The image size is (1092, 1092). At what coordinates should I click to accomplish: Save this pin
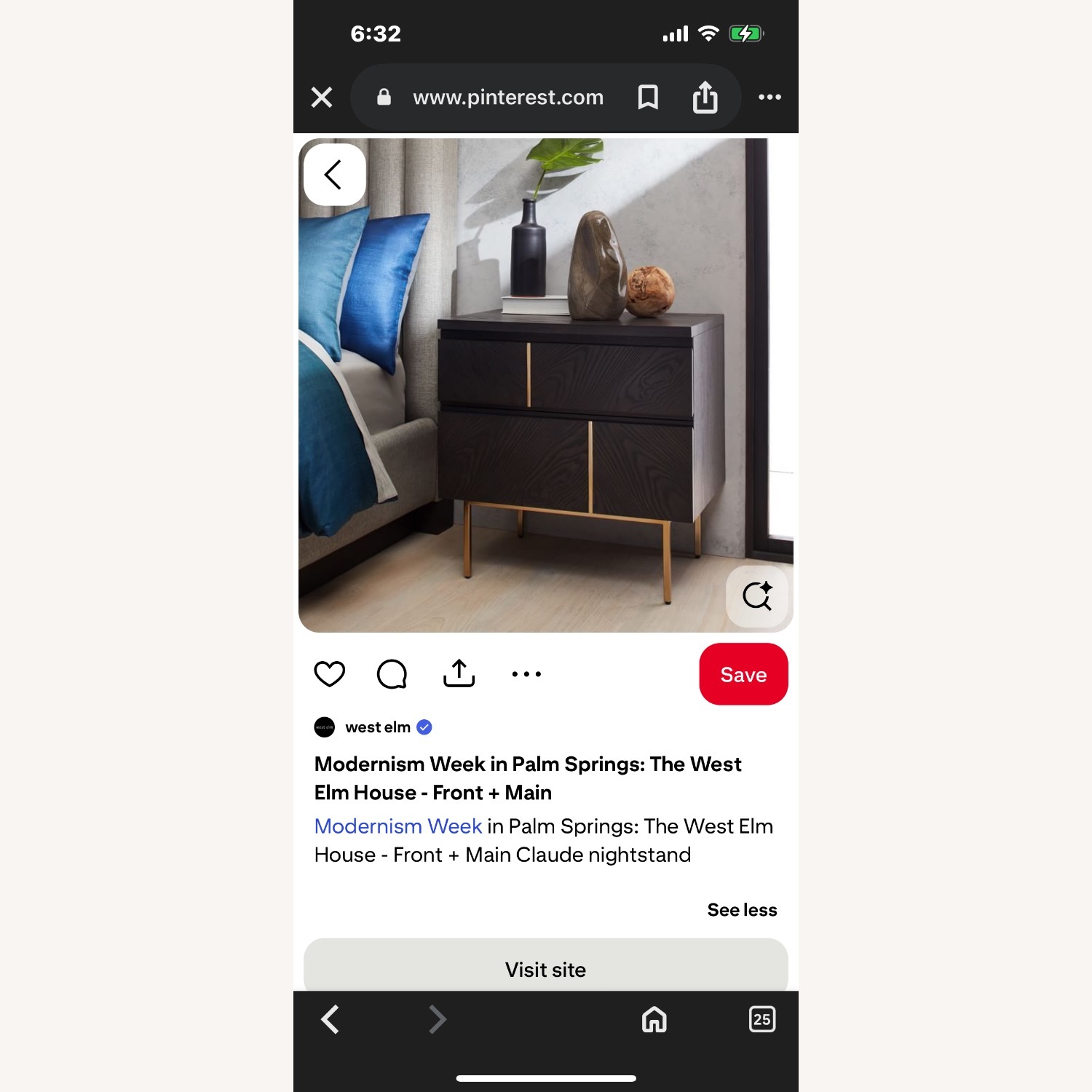(x=743, y=674)
